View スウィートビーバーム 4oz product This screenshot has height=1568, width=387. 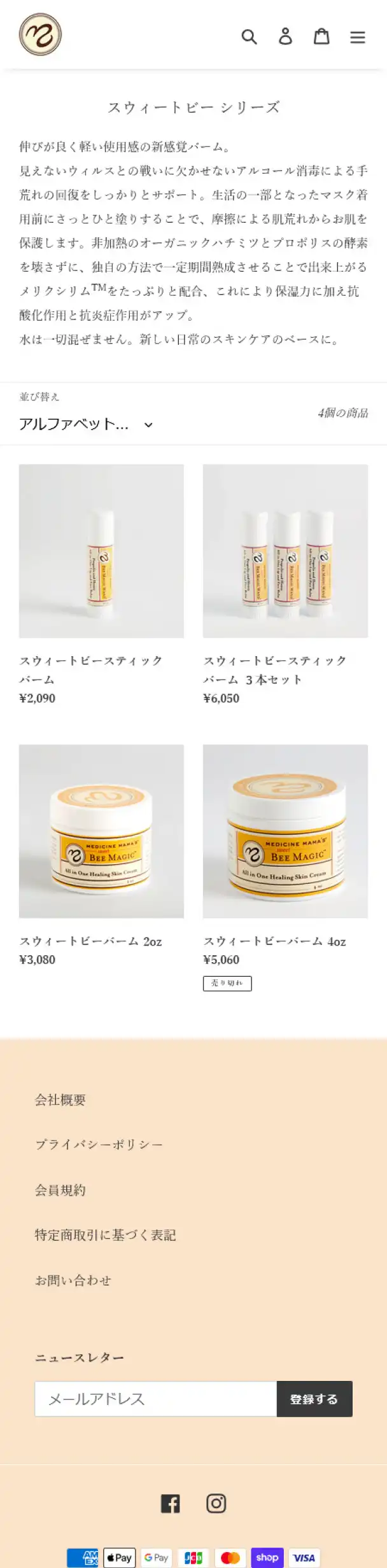click(x=285, y=831)
